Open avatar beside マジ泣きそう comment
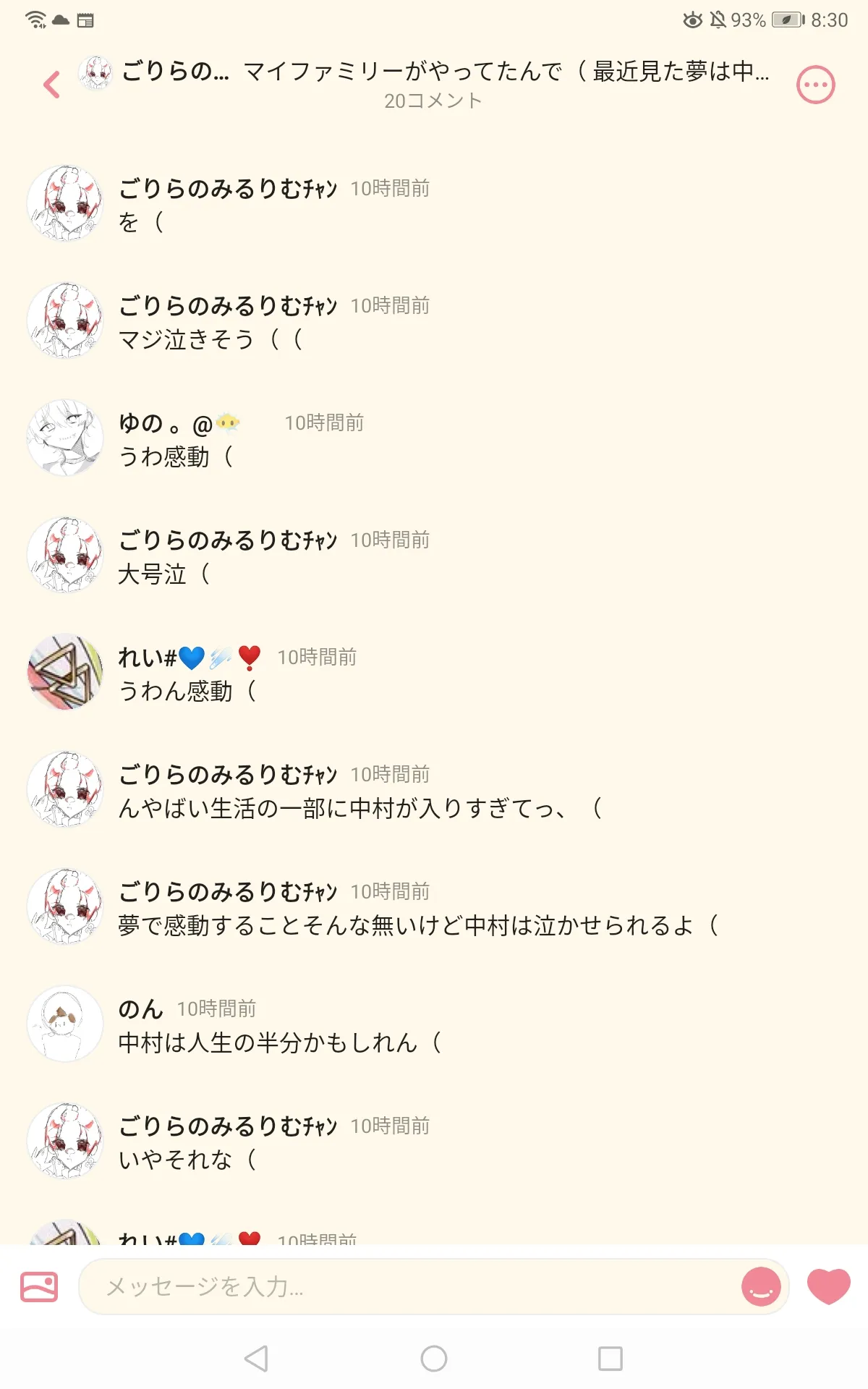This screenshot has width=868, height=1389. point(65,320)
